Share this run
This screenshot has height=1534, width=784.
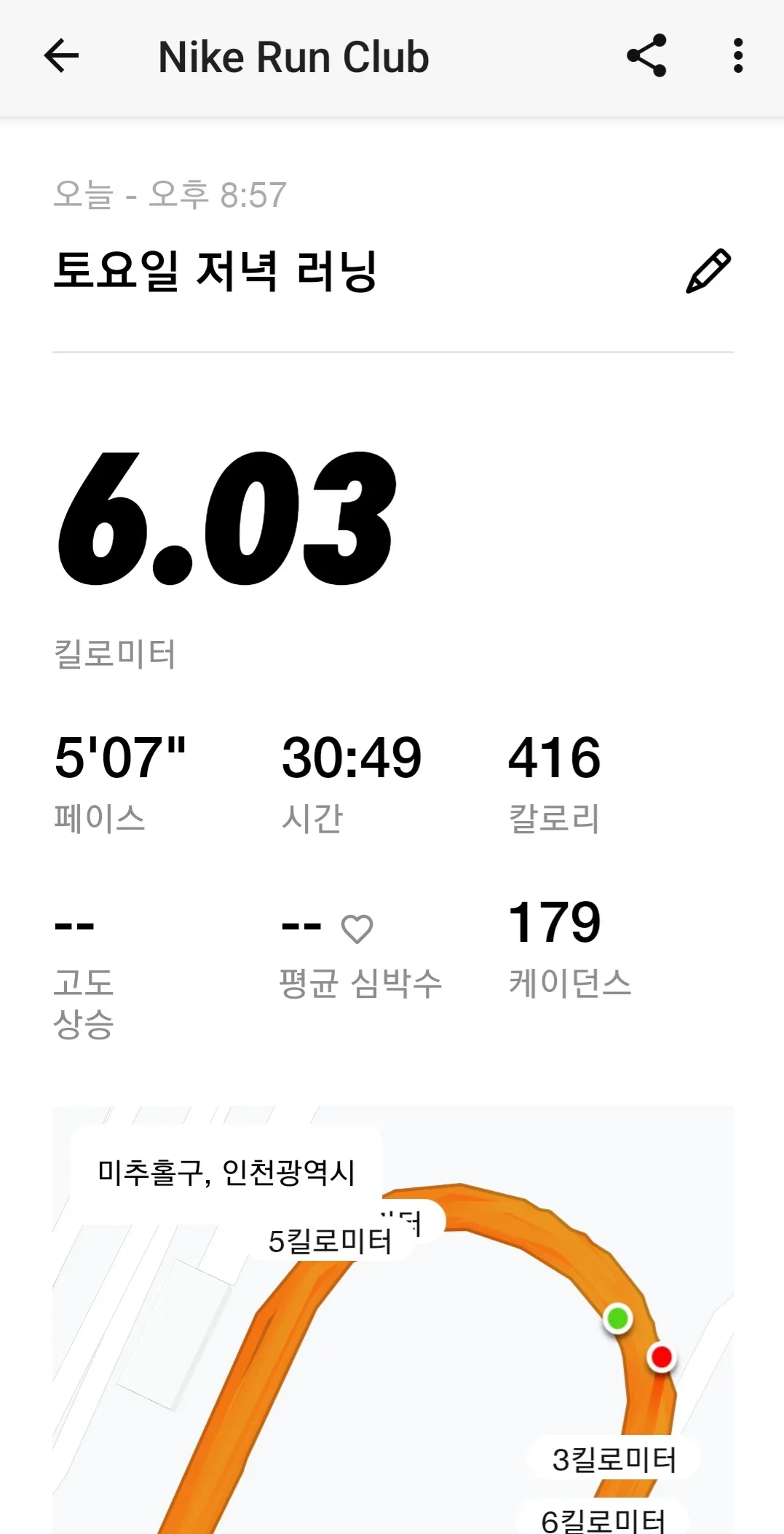coord(646,56)
